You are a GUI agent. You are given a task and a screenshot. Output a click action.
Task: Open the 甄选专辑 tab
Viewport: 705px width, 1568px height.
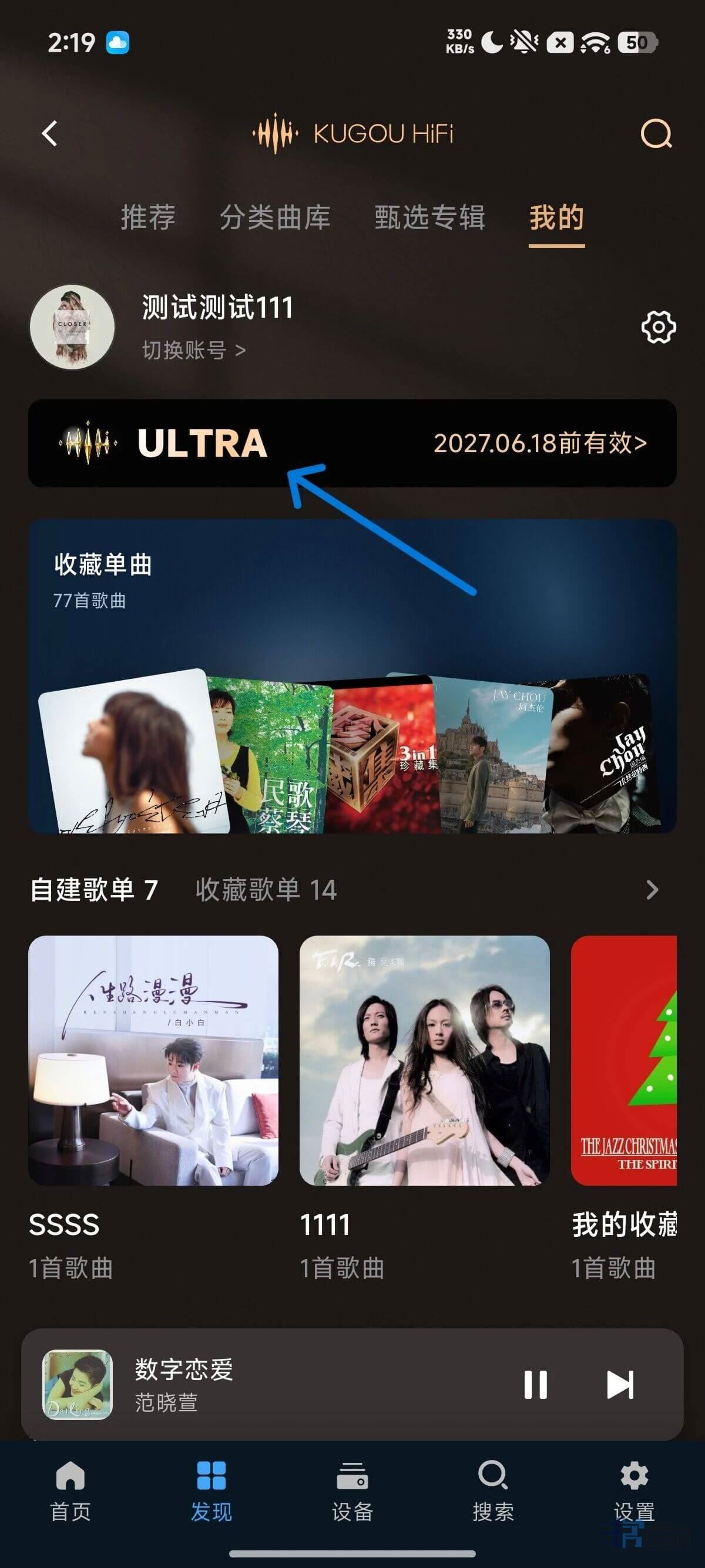pyautogui.click(x=429, y=217)
